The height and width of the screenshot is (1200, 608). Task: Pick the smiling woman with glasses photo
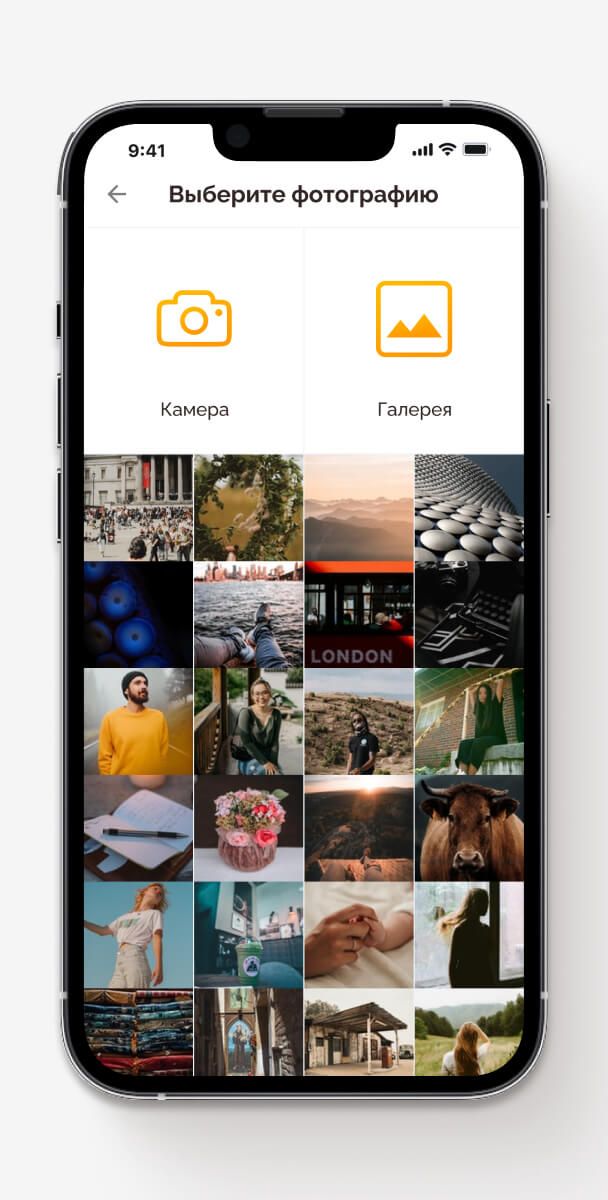pos(248,721)
